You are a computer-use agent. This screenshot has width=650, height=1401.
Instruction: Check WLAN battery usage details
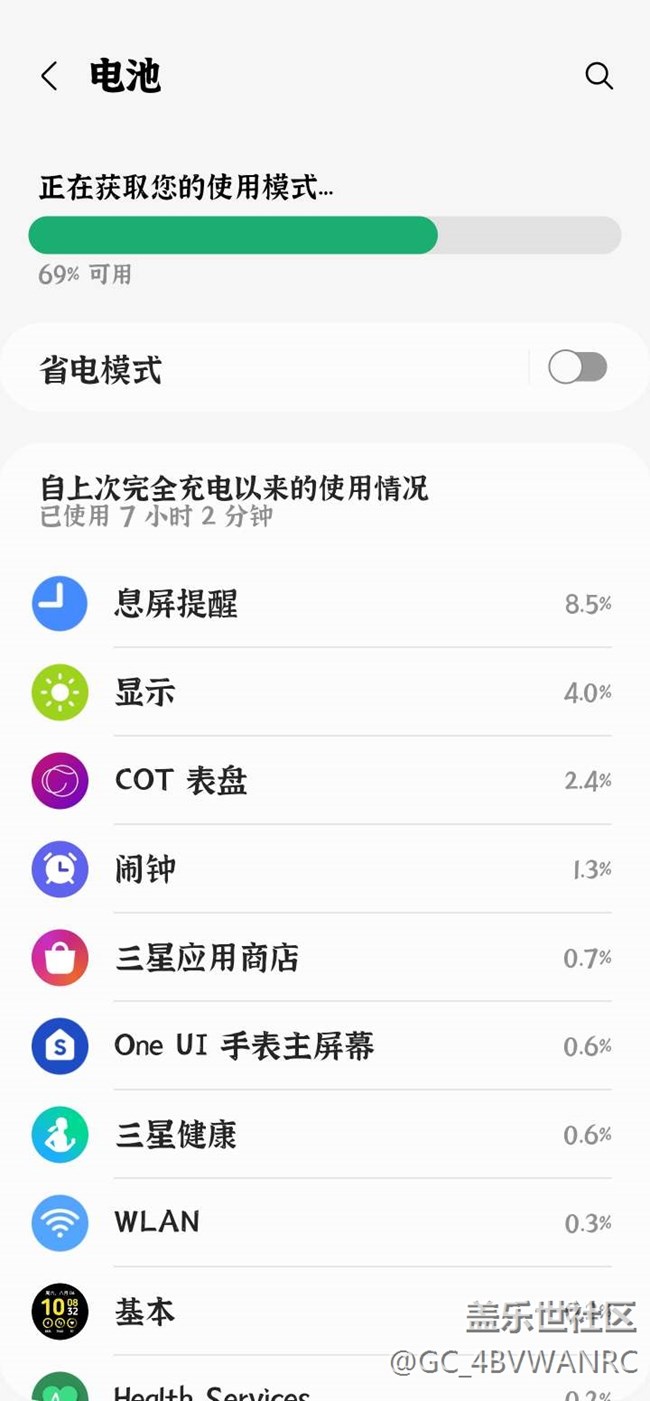(320, 1223)
